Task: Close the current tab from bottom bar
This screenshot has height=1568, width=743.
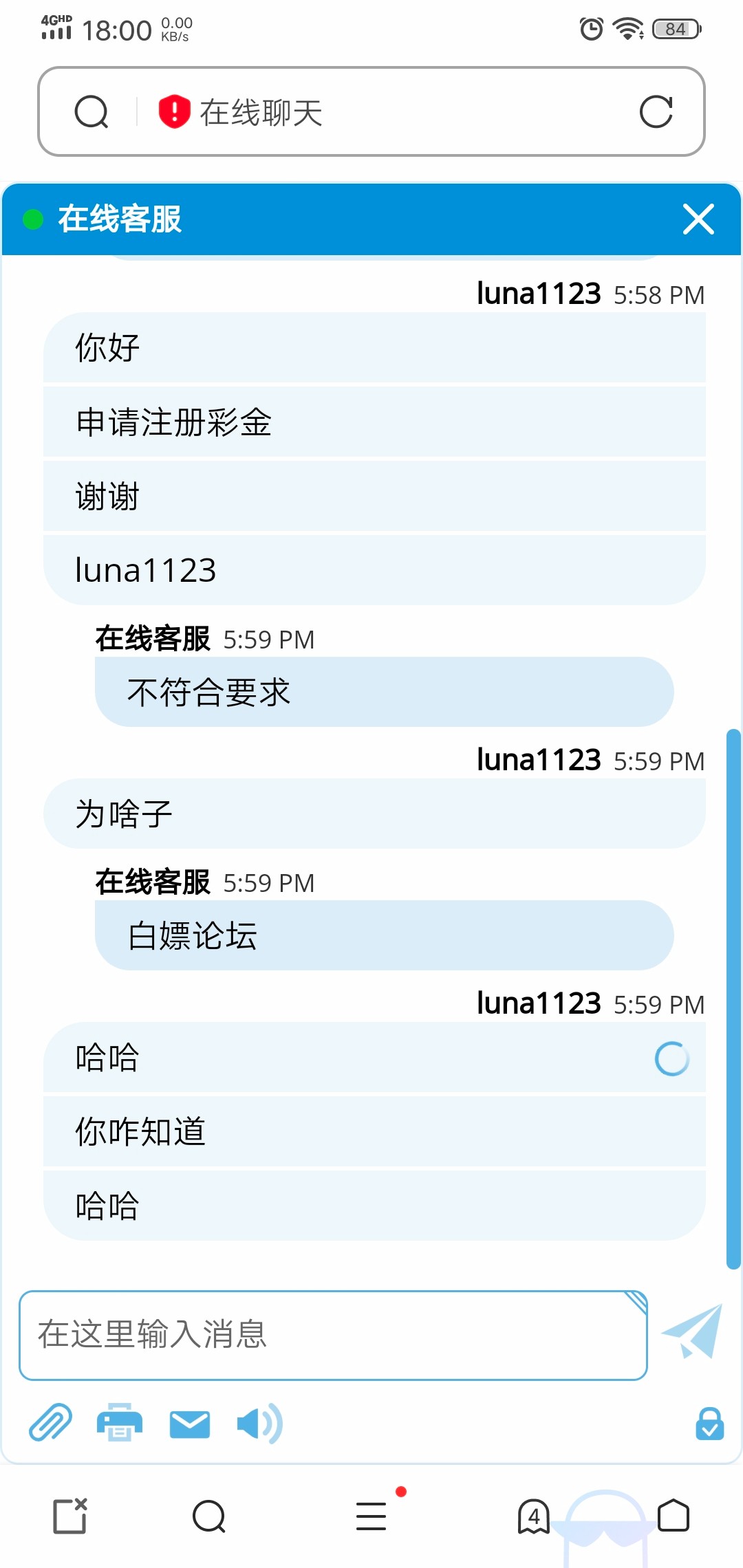Action: pos(70,1516)
